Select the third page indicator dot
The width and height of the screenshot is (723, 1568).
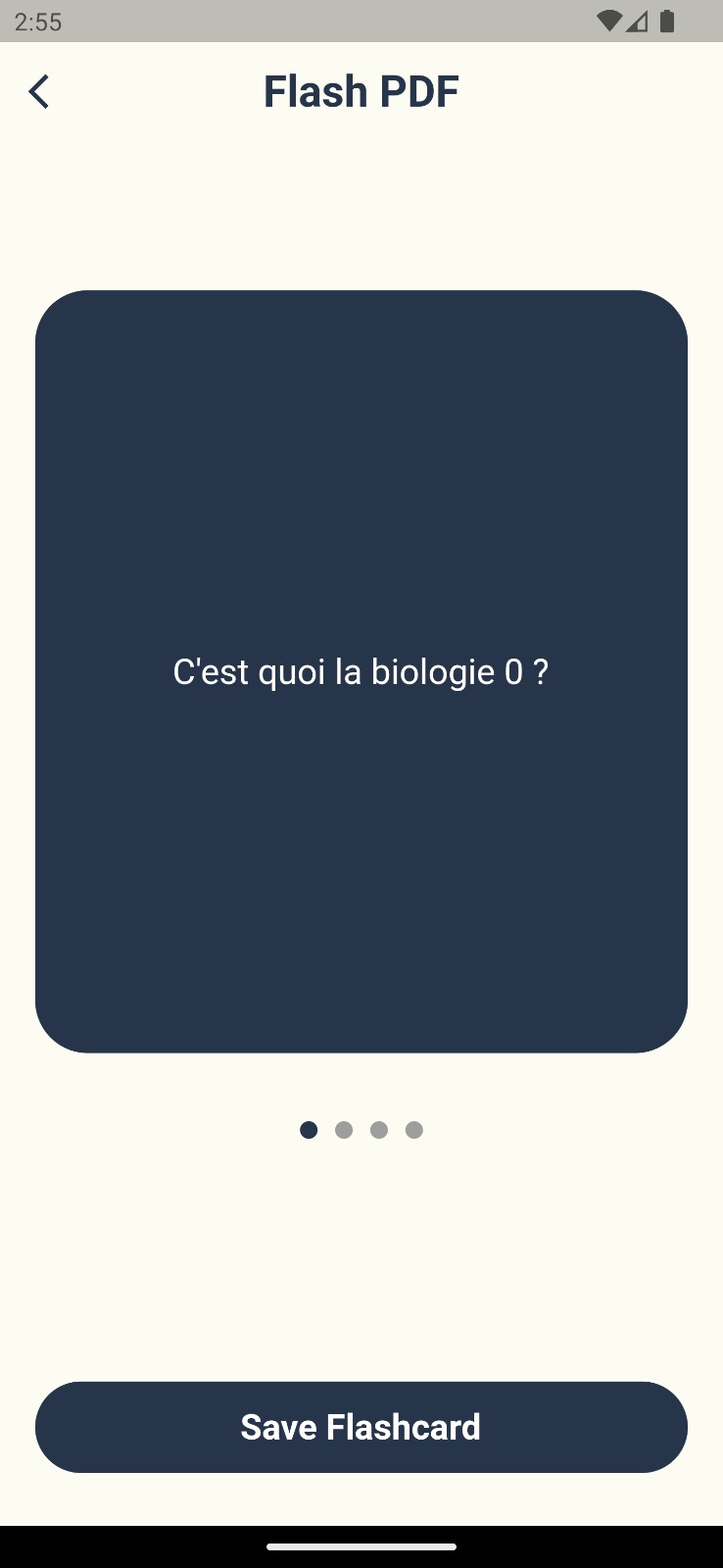[379, 1130]
